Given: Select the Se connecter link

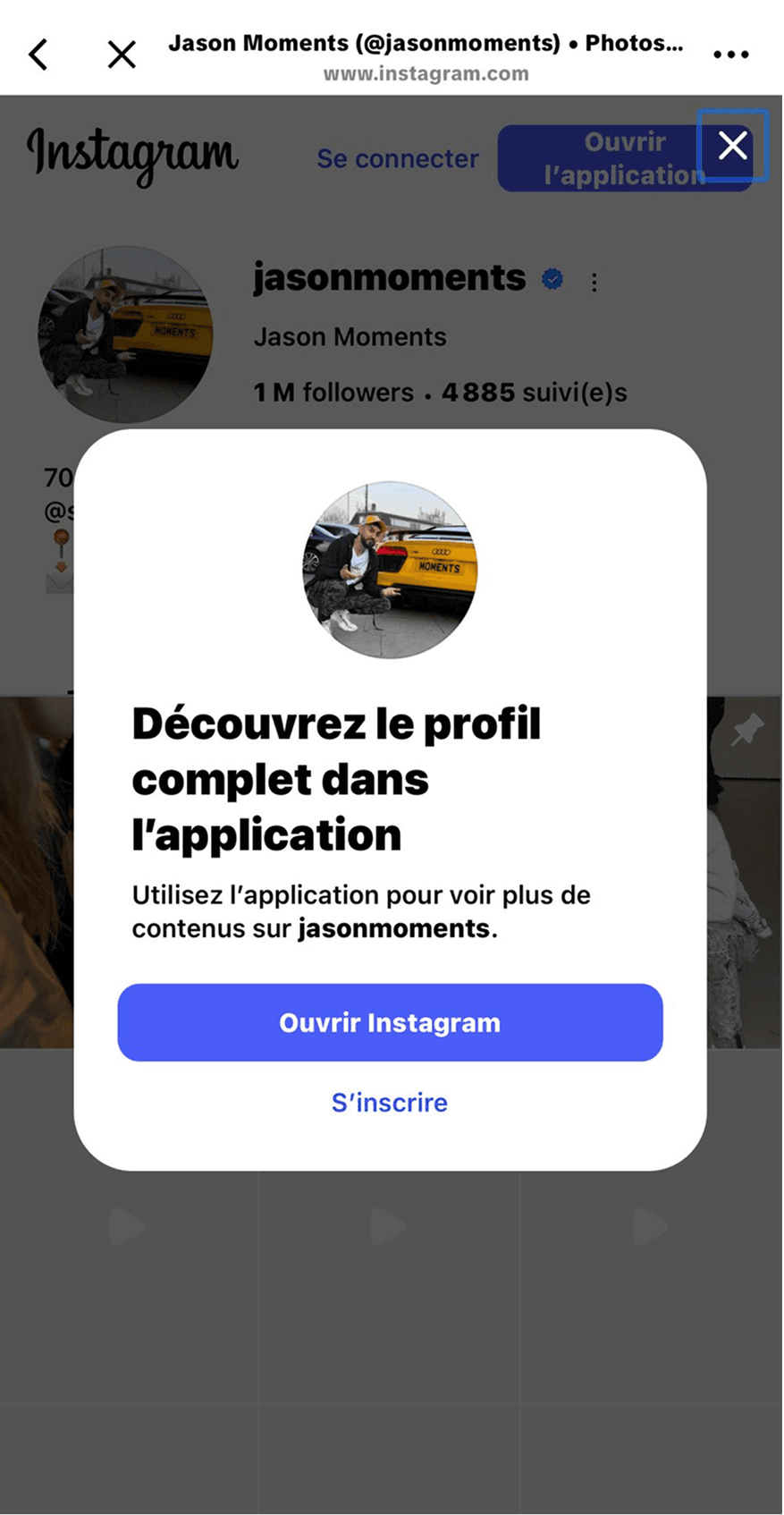Looking at the screenshot, I should click(398, 159).
